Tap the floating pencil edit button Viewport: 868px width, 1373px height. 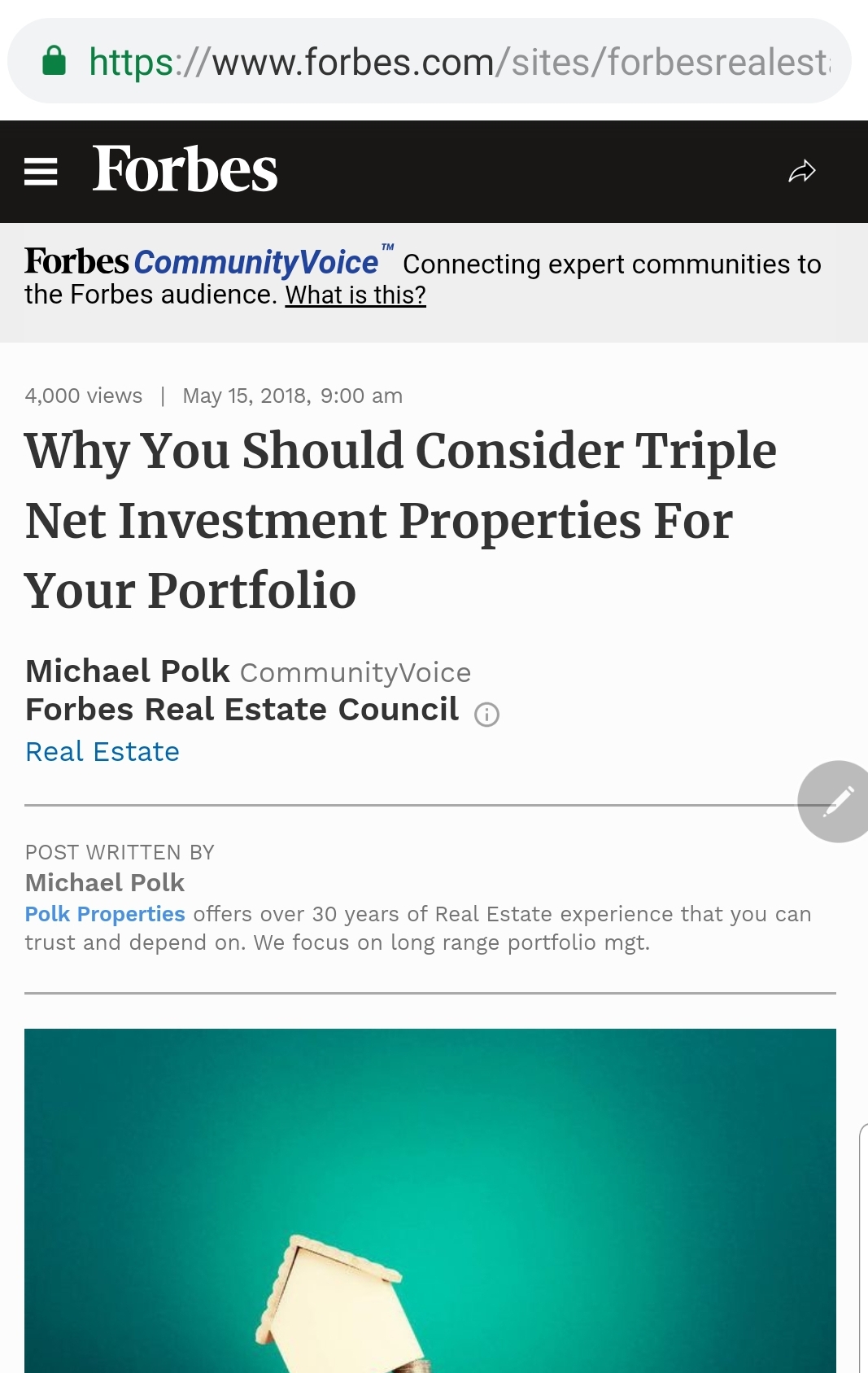836,801
